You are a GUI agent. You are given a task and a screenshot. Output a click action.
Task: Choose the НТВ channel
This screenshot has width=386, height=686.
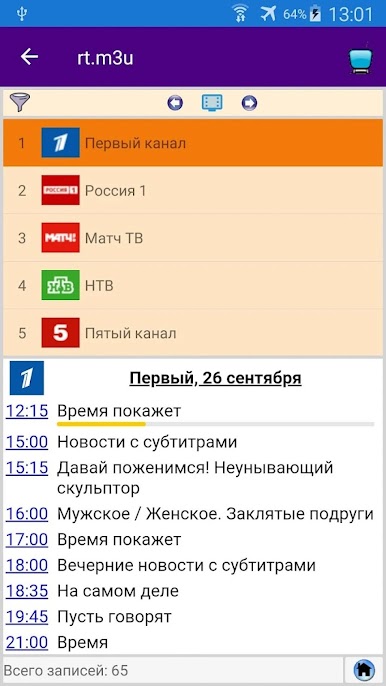193,285
